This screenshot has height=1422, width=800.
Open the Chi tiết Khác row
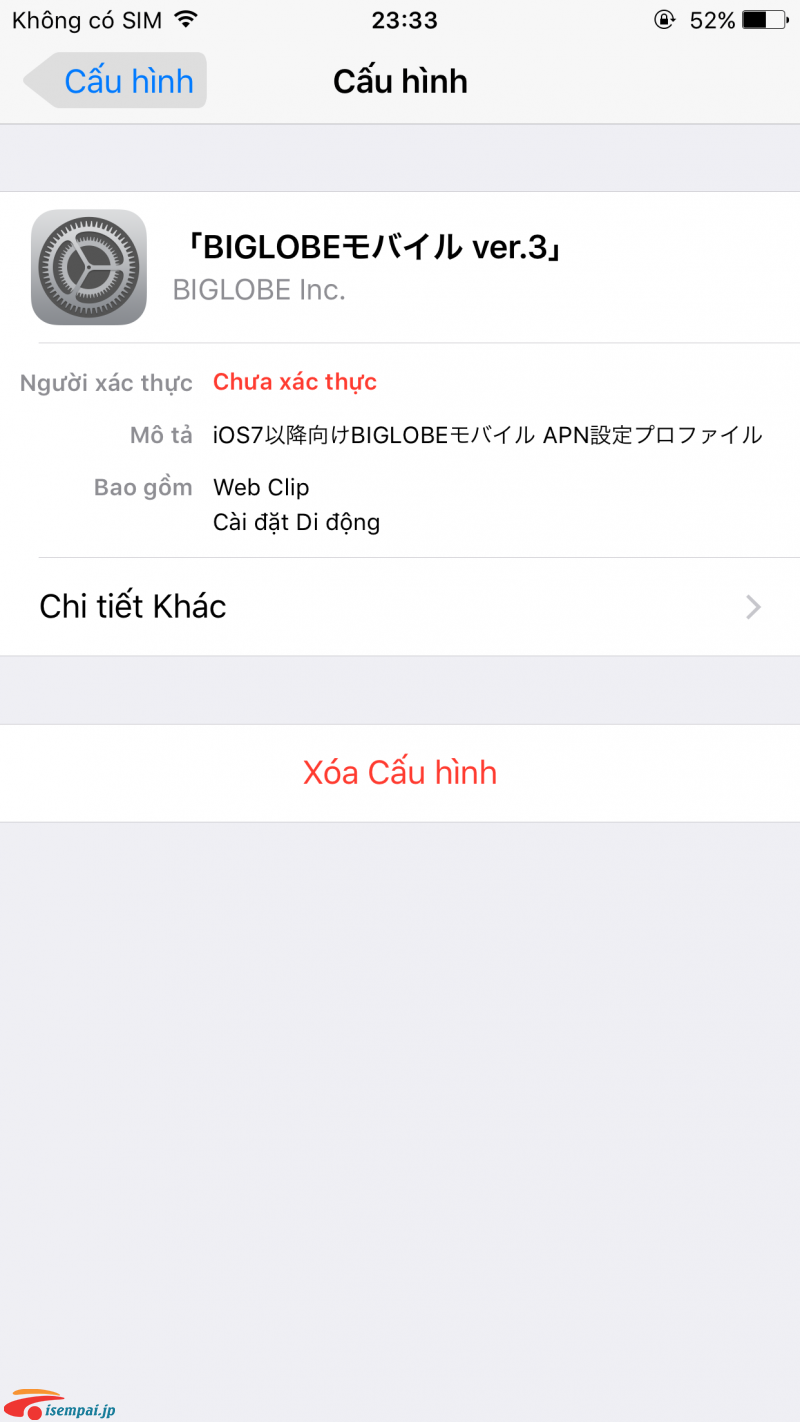pos(400,607)
